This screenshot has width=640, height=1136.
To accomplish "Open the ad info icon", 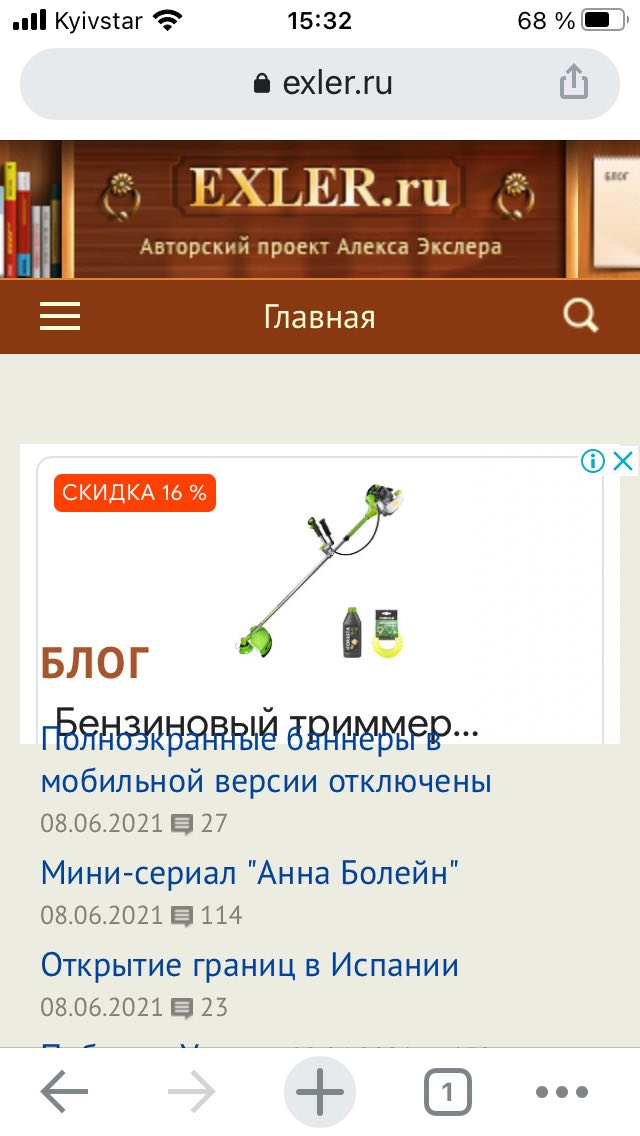I will (593, 461).
